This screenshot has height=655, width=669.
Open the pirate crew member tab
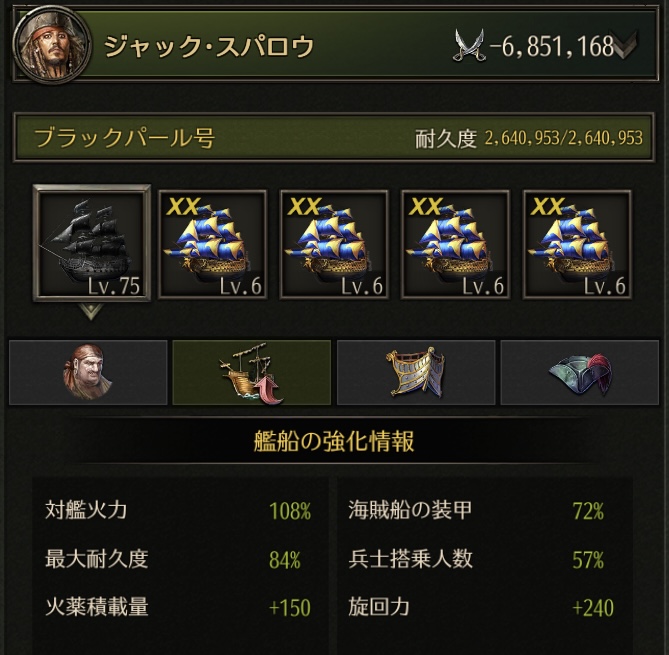pos(88,372)
